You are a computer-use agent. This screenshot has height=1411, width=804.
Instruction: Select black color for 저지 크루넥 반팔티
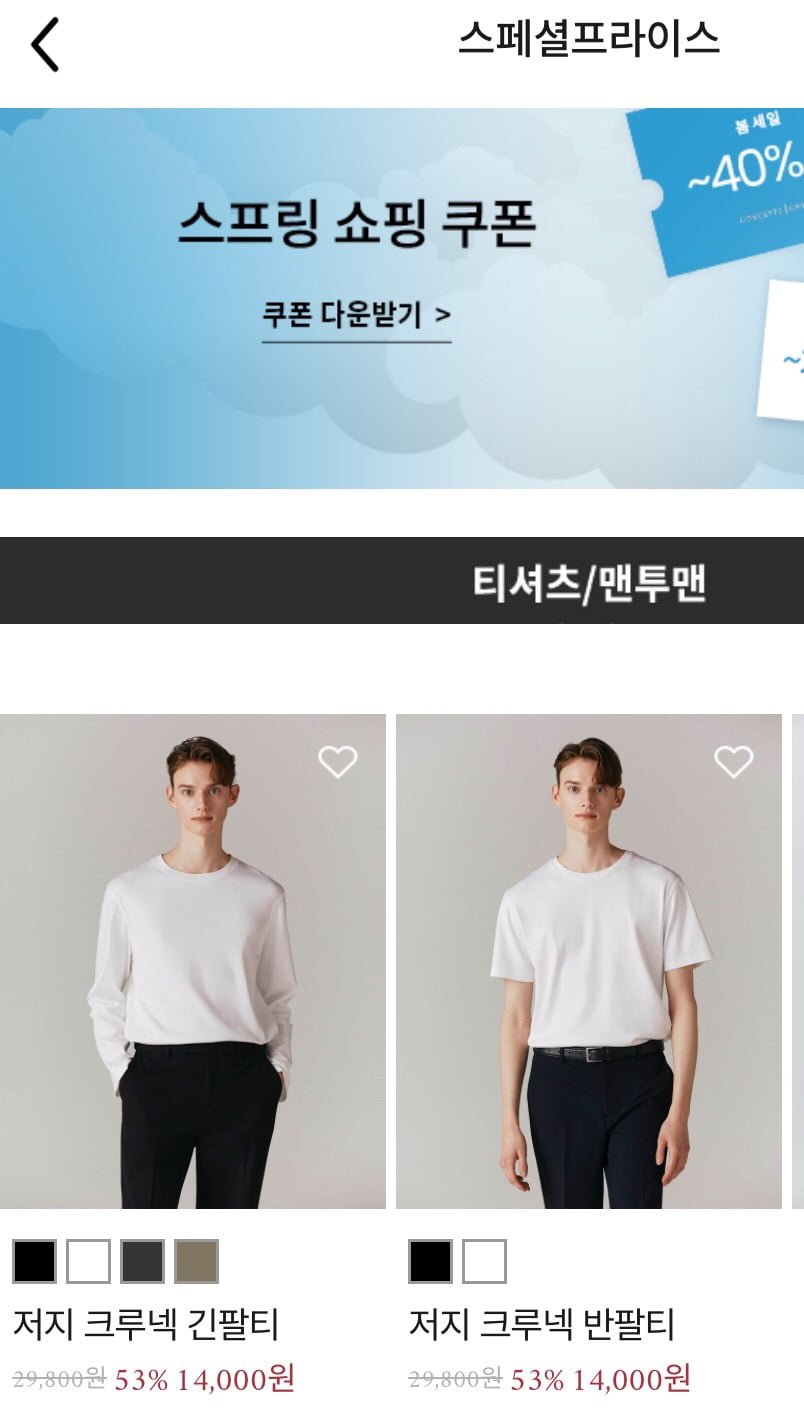coord(430,1261)
